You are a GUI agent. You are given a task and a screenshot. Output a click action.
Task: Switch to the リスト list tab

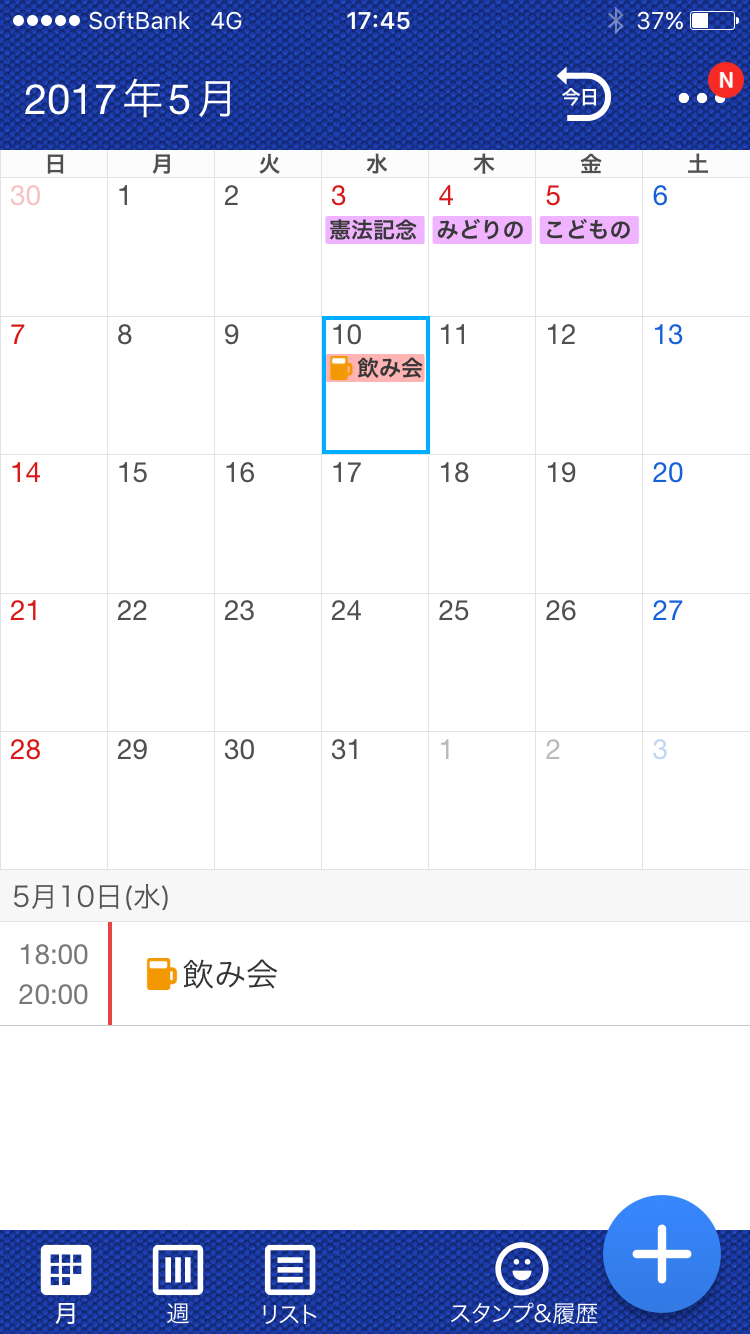289,1284
